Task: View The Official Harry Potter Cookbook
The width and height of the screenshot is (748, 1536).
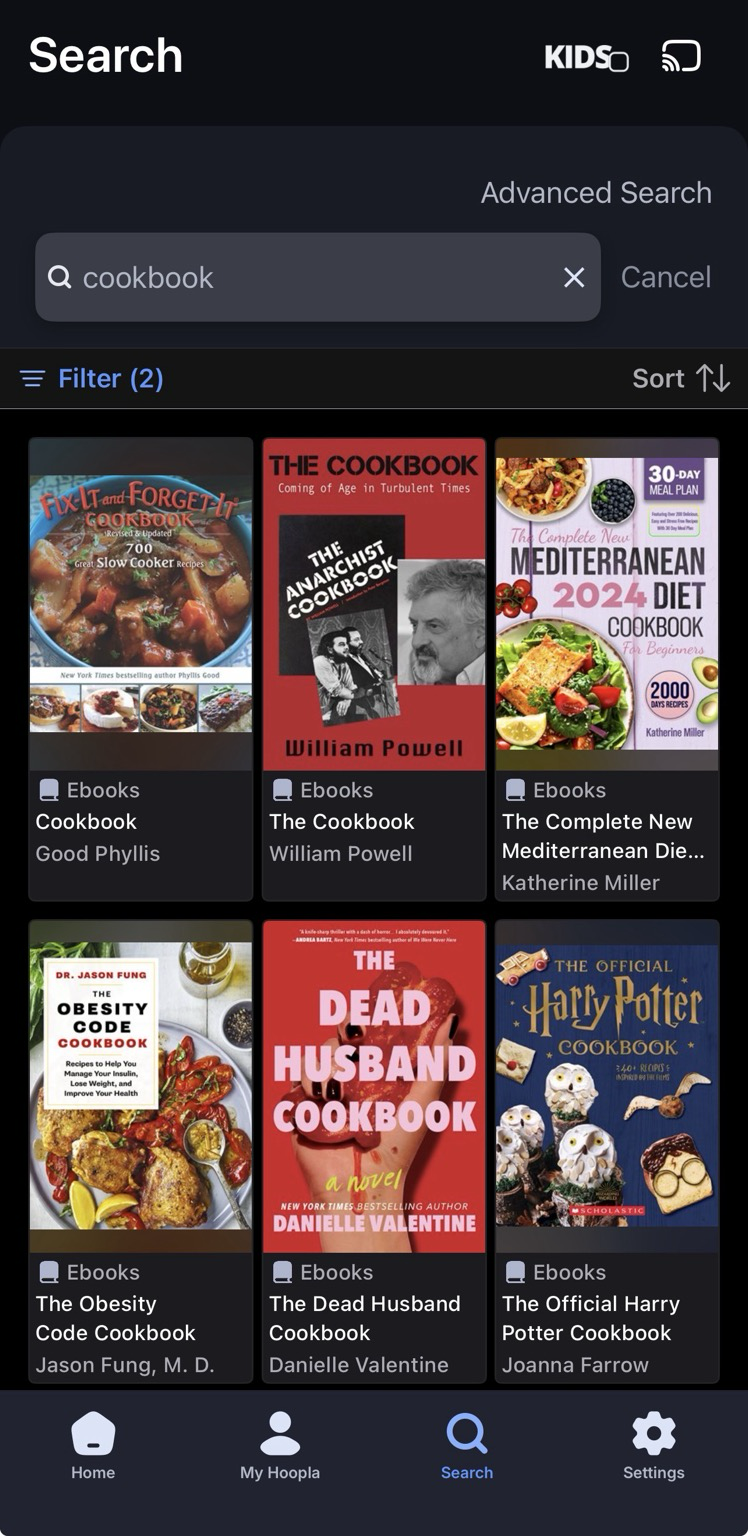Action: click(607, 1086)
